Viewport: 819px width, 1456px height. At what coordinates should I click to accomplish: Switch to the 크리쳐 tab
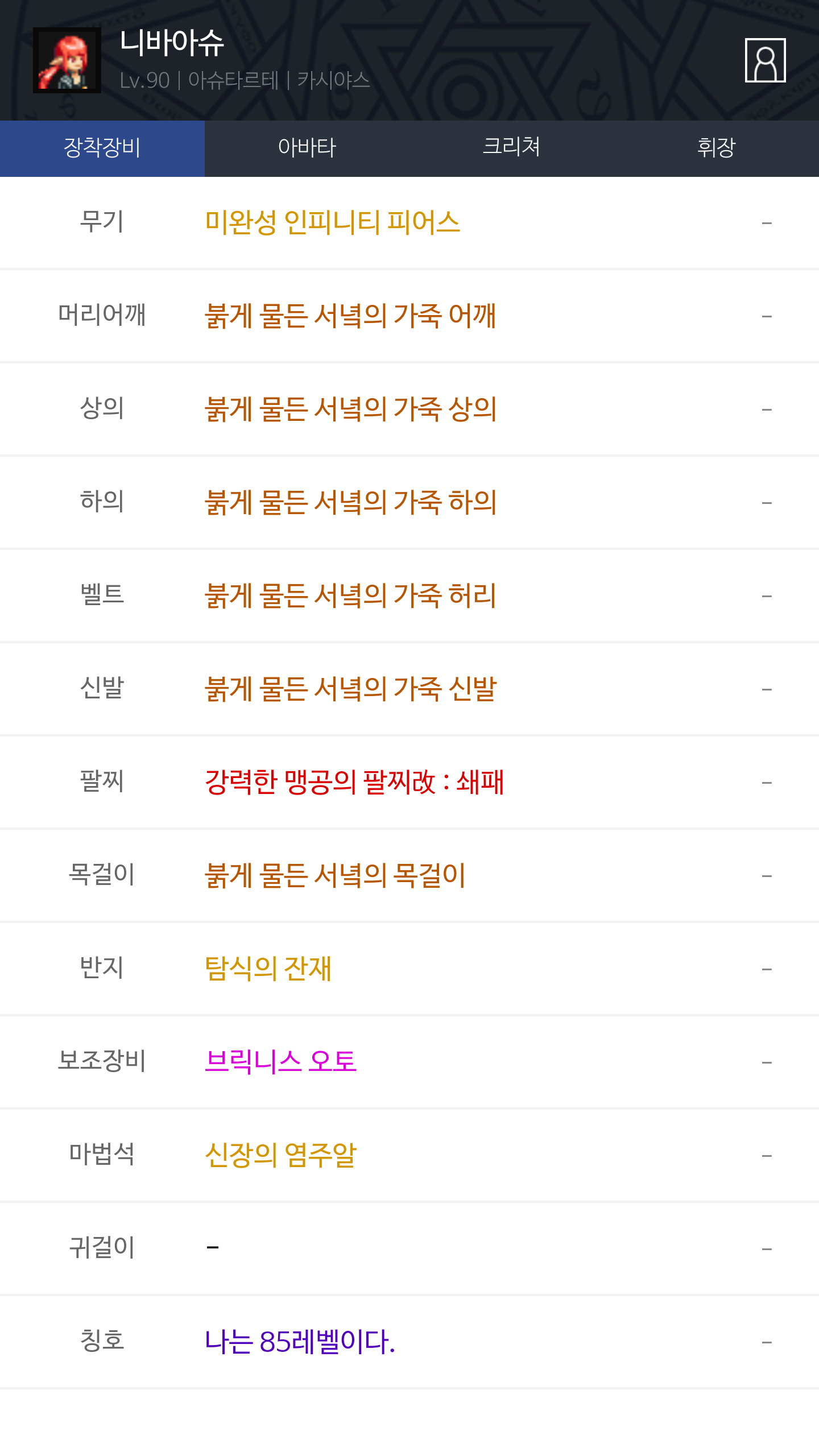[x=511, y=148]
